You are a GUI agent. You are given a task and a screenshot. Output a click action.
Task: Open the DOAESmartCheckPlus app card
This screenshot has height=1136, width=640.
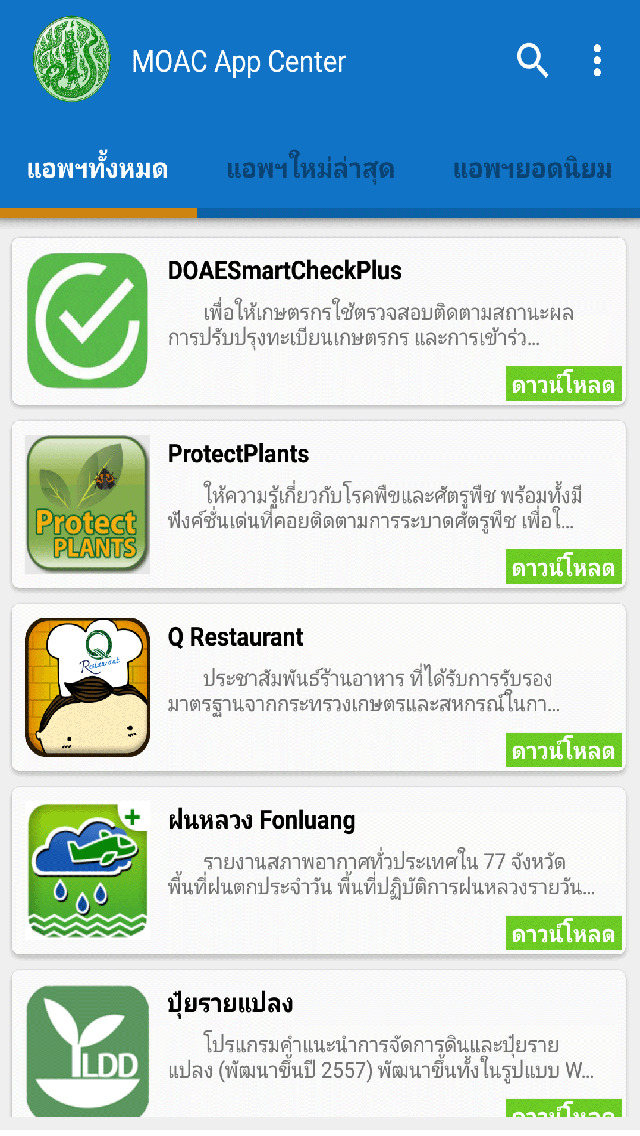[319, 321]
